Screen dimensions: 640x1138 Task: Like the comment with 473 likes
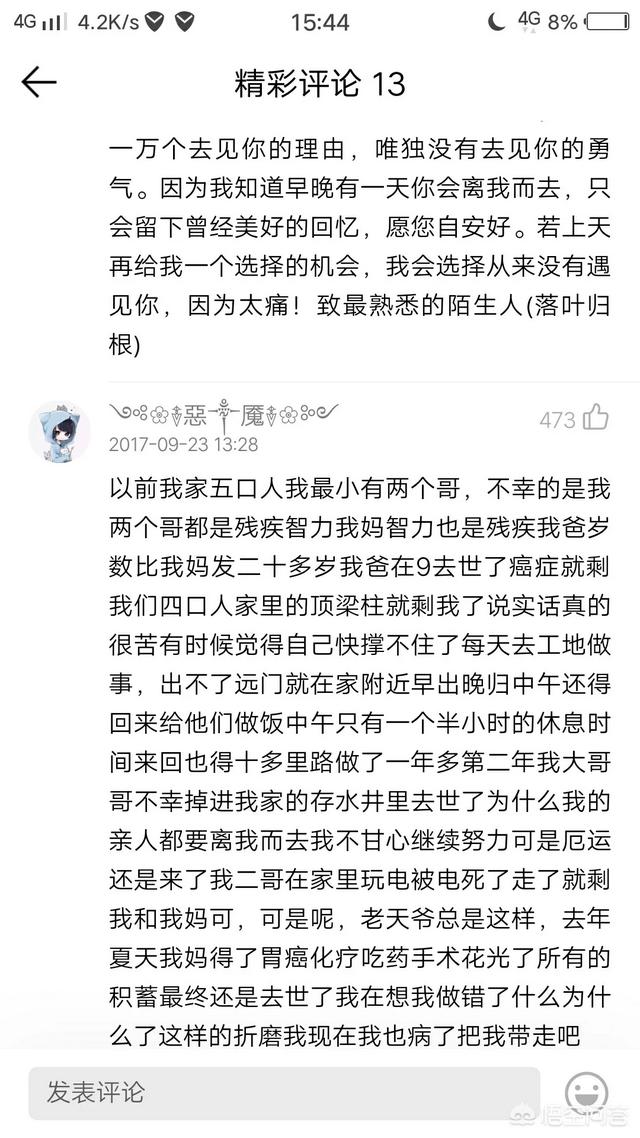click(595, 417)
